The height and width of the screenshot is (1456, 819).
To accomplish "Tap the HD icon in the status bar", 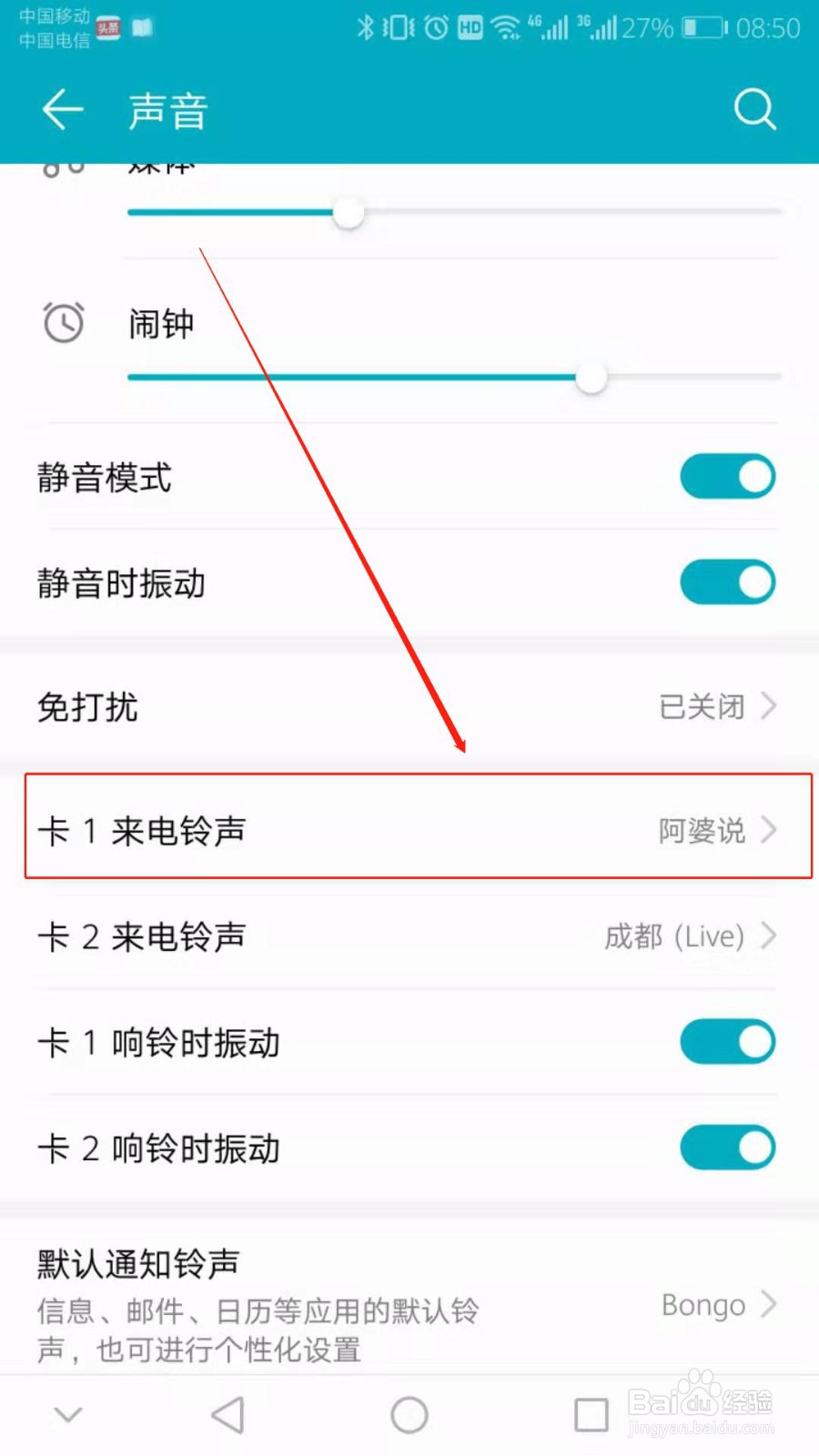I will pyautogui.click(x=470, y=28).
